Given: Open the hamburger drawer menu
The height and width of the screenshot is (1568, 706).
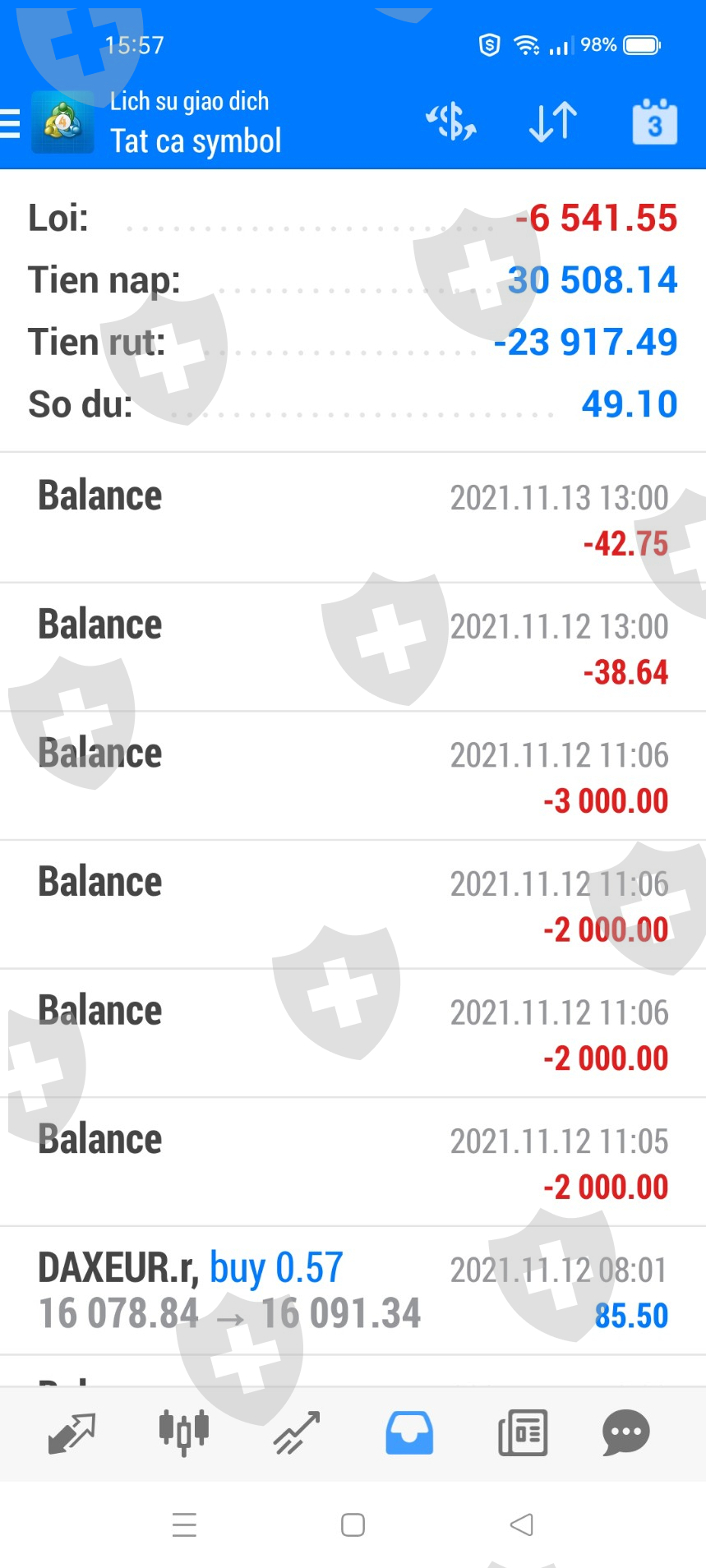Looking at the screenshot, I should pos(12,123).
